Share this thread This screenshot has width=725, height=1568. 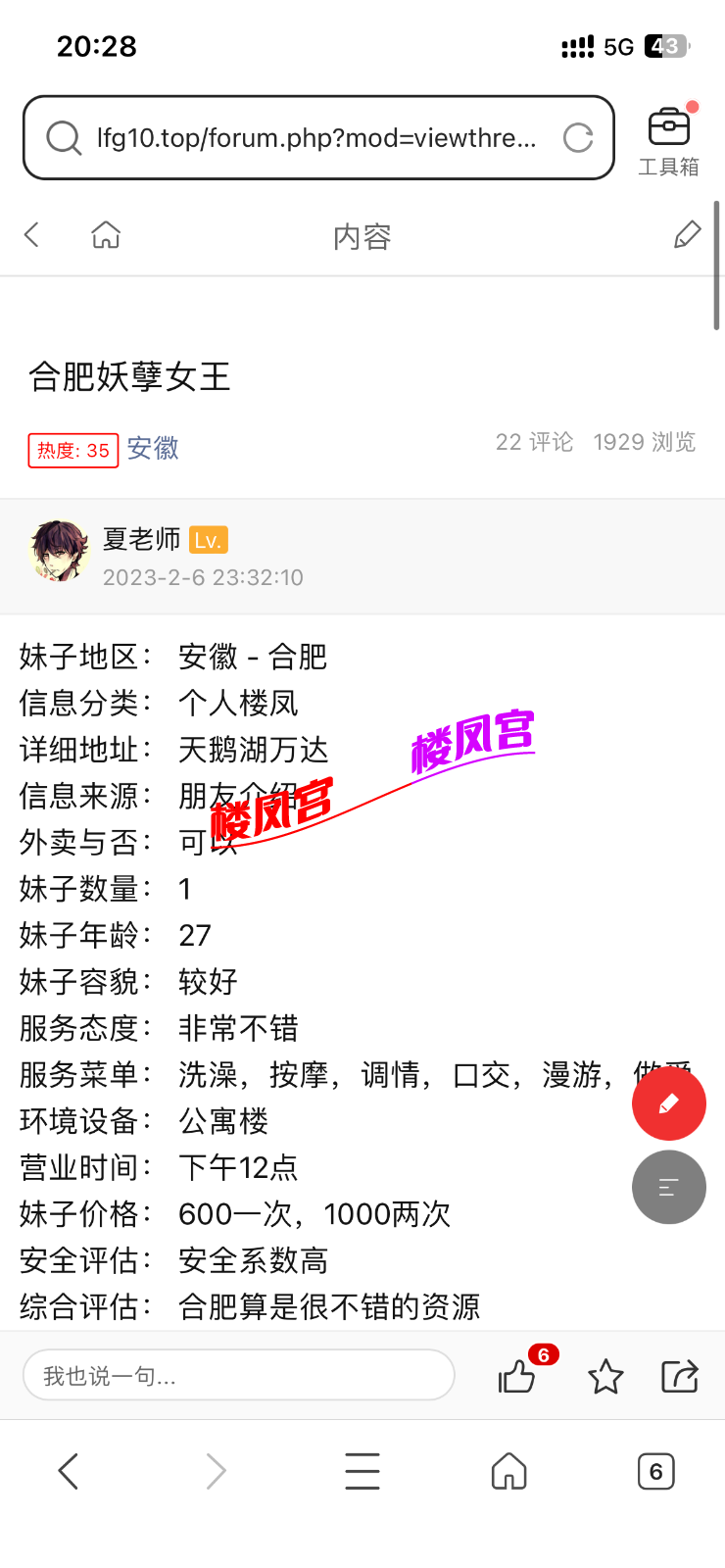pyautogui.click(x=680, y=1376)
